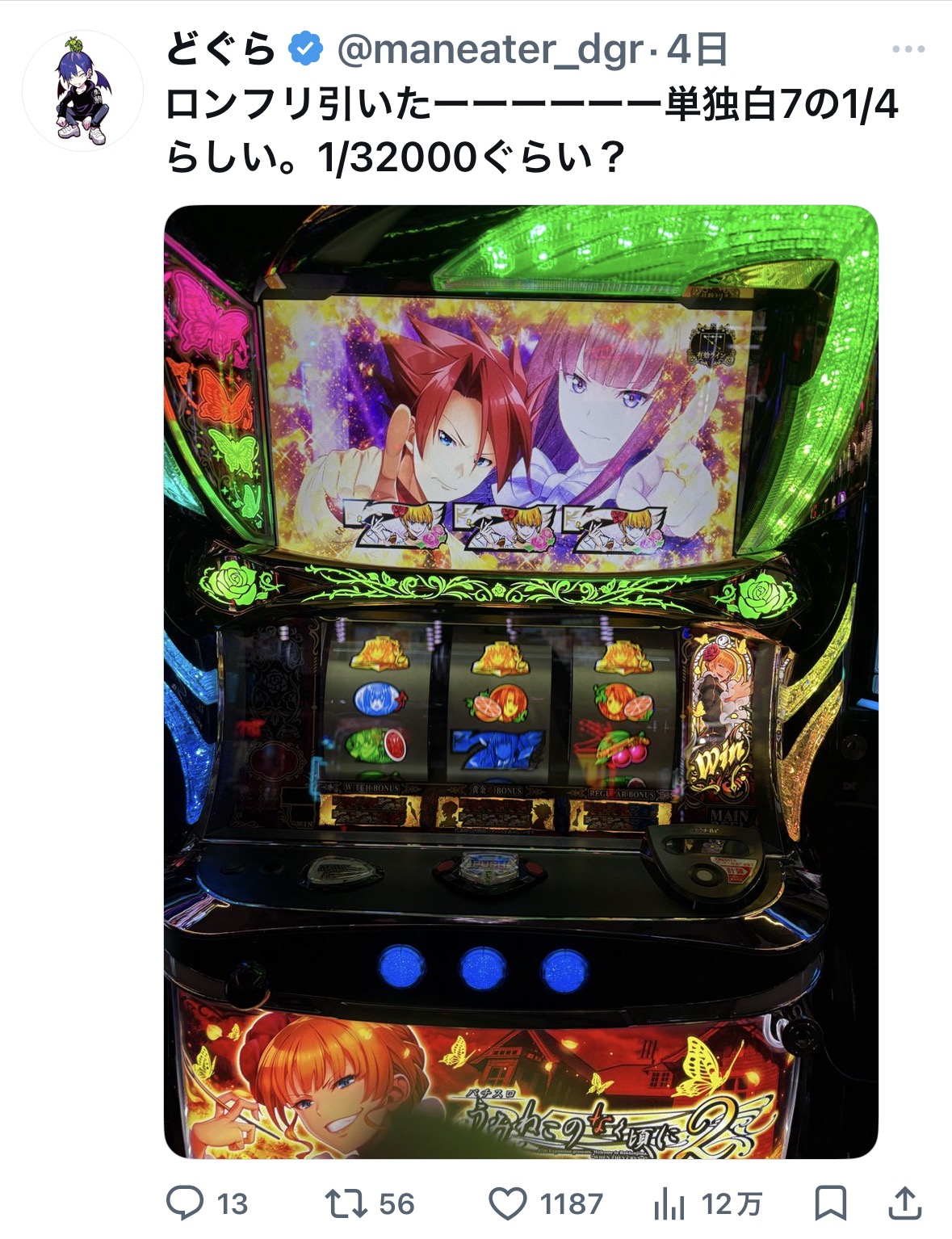The height and width of the screenshot is (1239, 952).
Task: Like the post by どぐら
Action: [x=509, y=1203]
